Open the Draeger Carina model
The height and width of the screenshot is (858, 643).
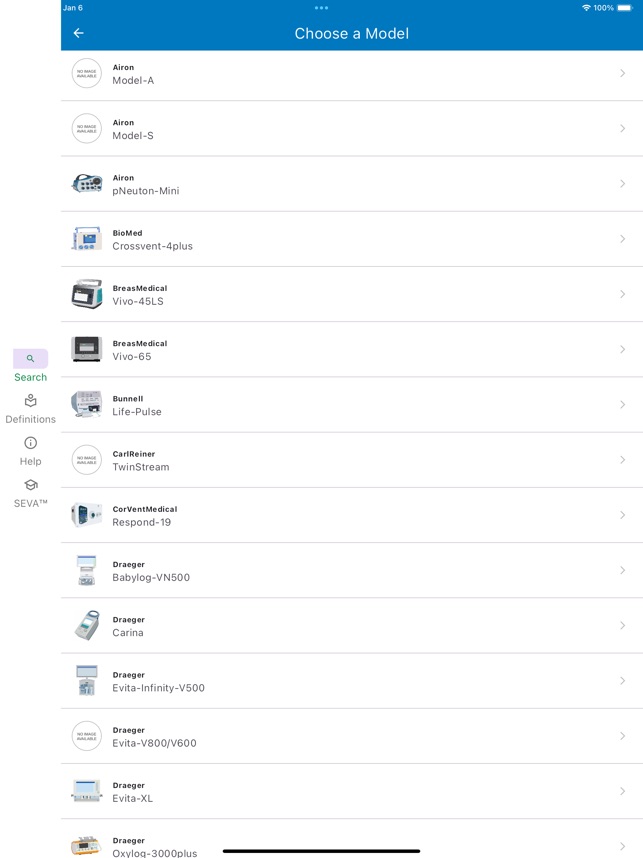[351, 626]
